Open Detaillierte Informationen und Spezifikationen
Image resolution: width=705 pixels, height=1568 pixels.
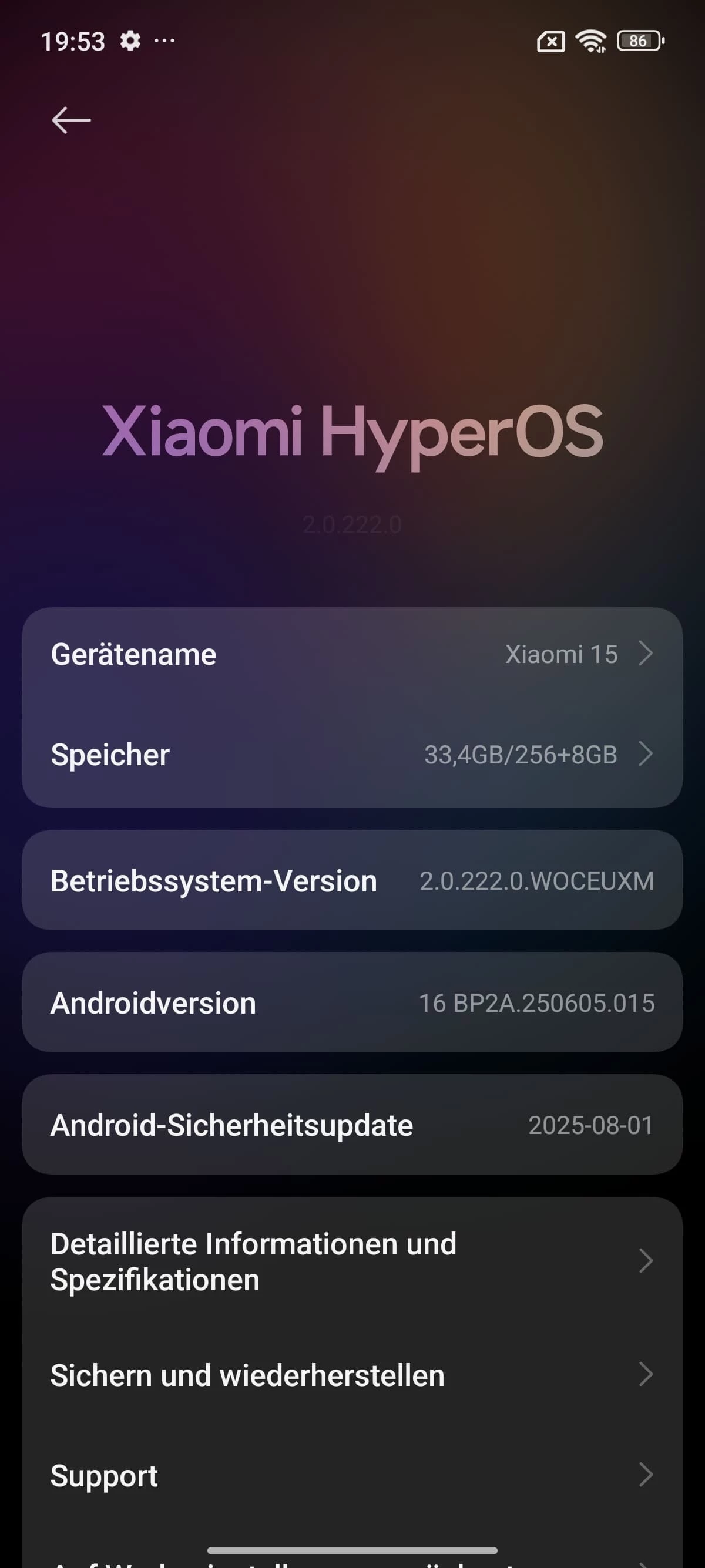pyautogui.click(x=352, y=1261)
